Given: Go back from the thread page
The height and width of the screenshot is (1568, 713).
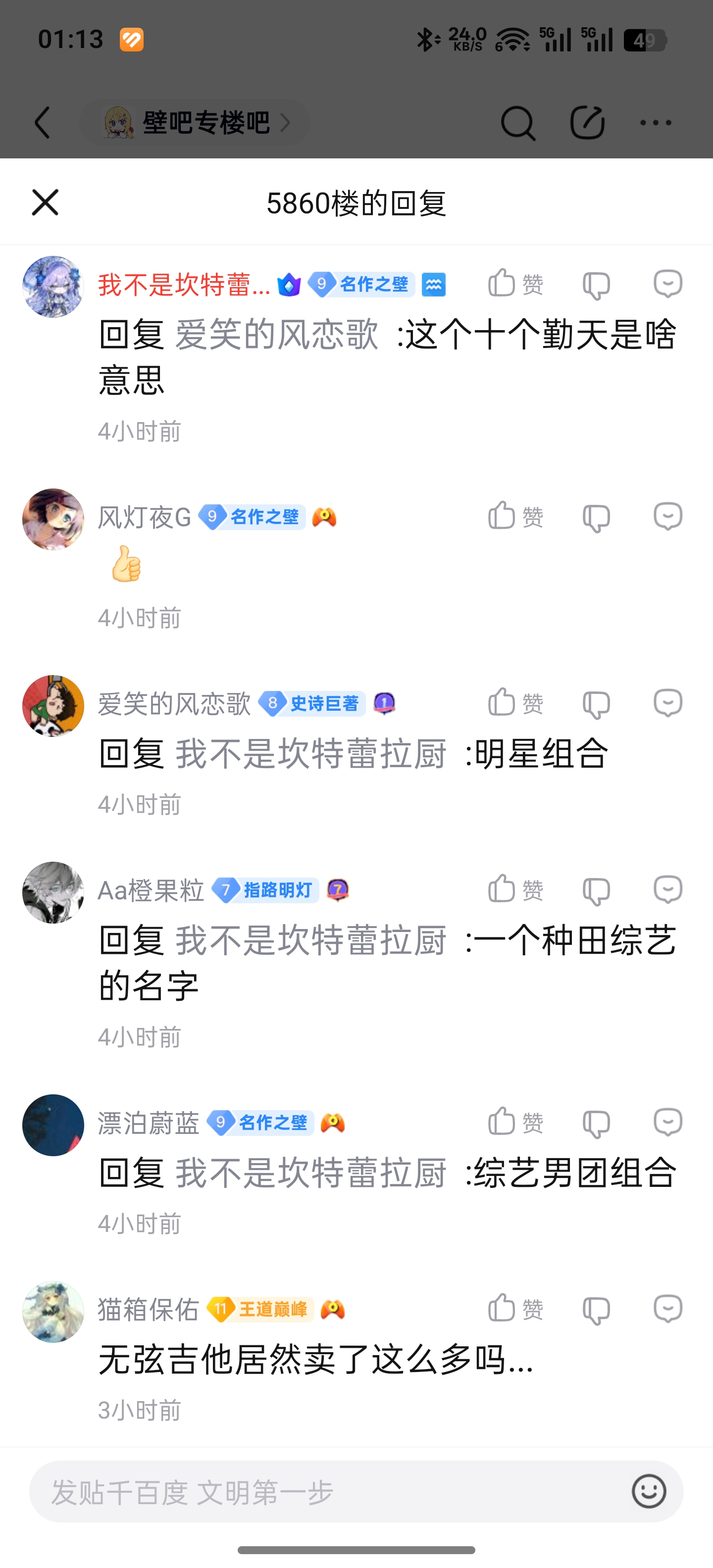Looking at the screenshot, I should (43, 122).
